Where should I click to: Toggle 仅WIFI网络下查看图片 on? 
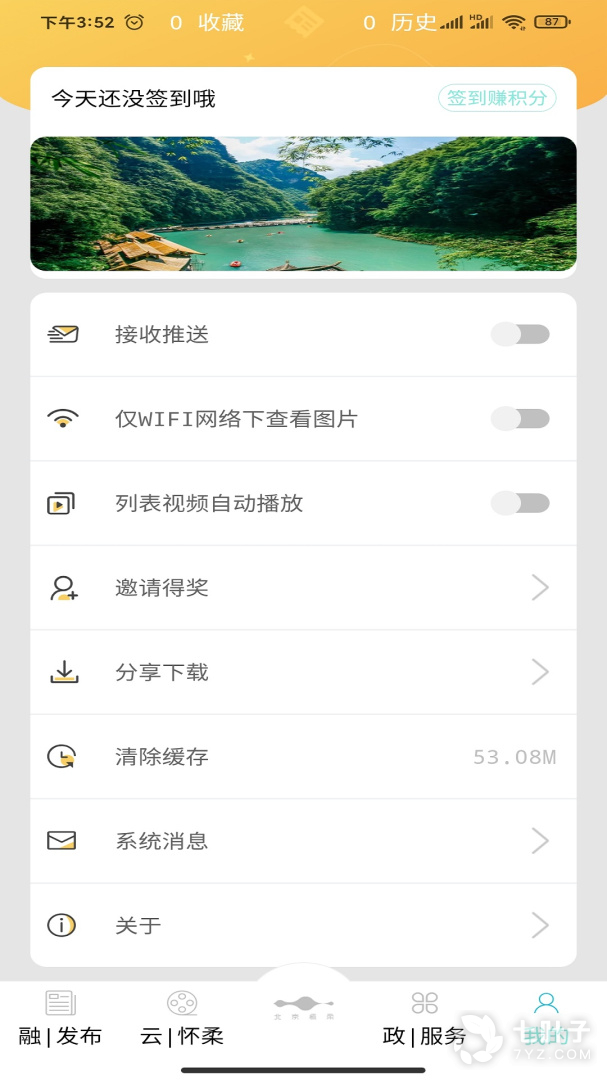click(520, 419)
